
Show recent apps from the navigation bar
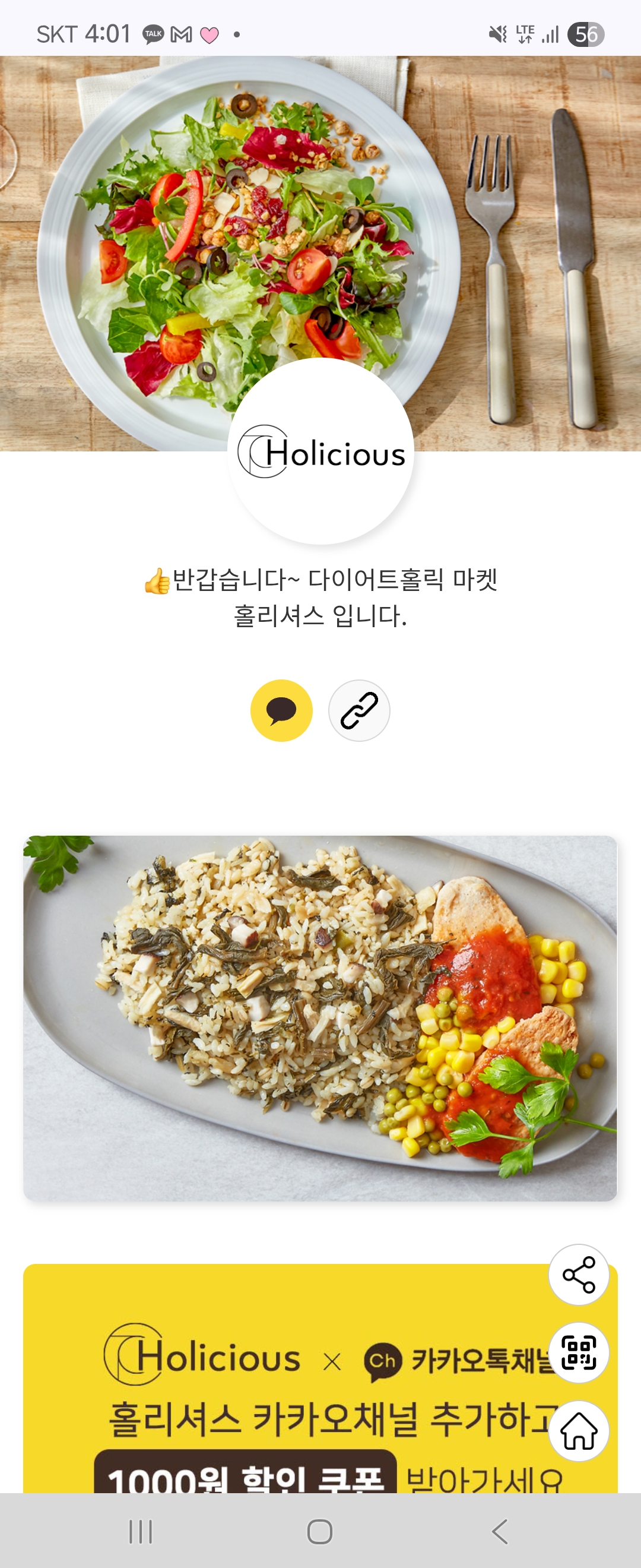pos(141,1532)
